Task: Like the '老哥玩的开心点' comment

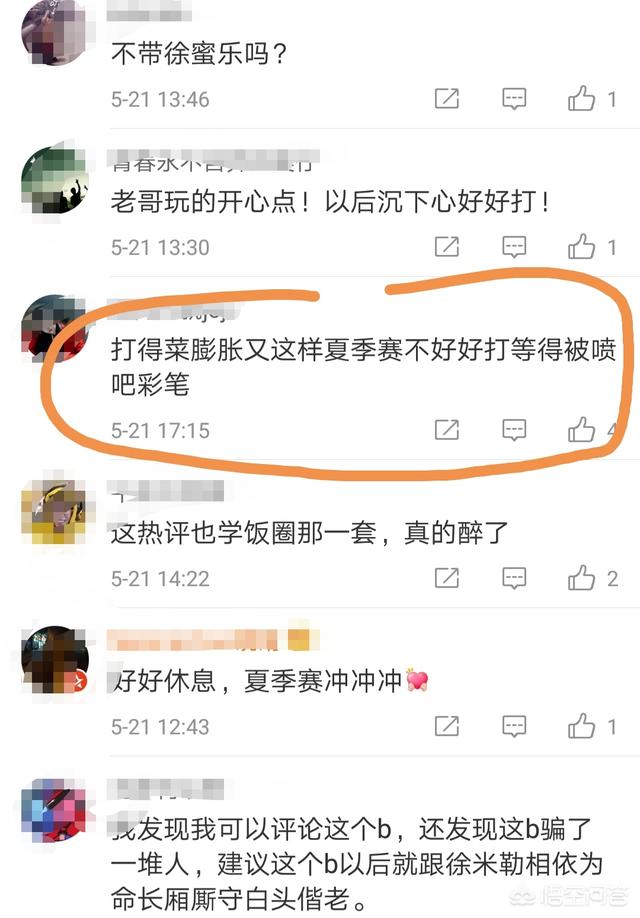Action: point(582,246)
